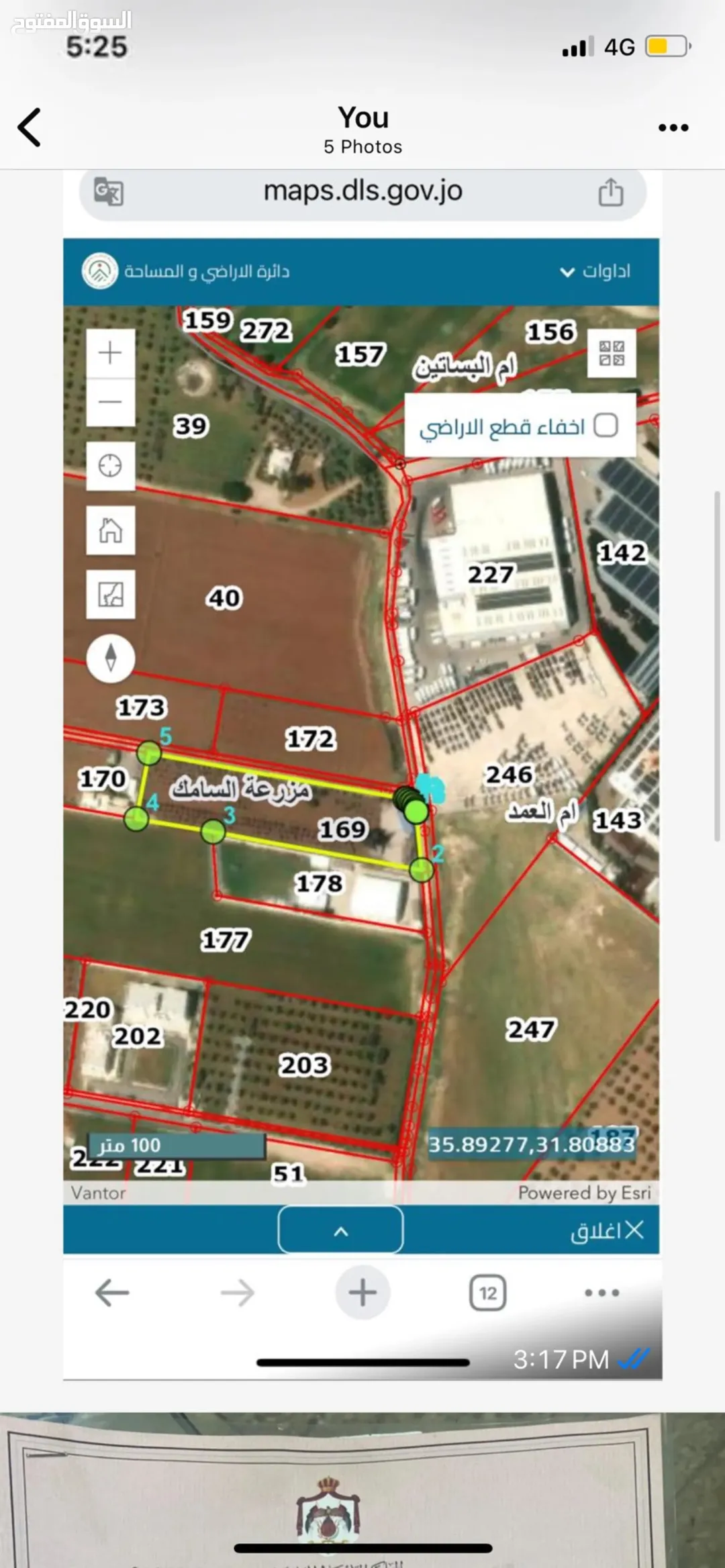The image size is (725, 1568).
Task: Open the document photo with the emblem
Action: (x=362, y=1489)
